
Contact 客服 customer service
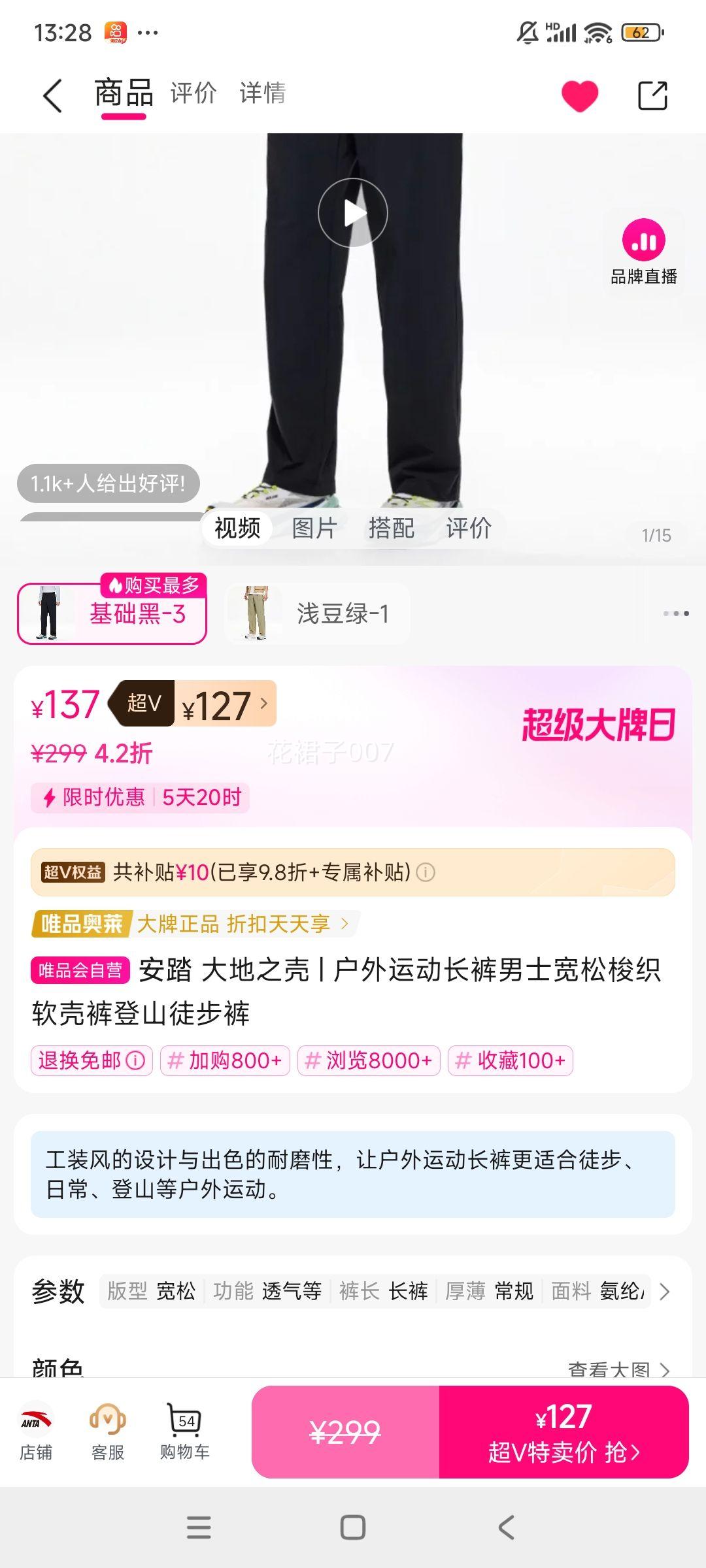point(108,1431)
